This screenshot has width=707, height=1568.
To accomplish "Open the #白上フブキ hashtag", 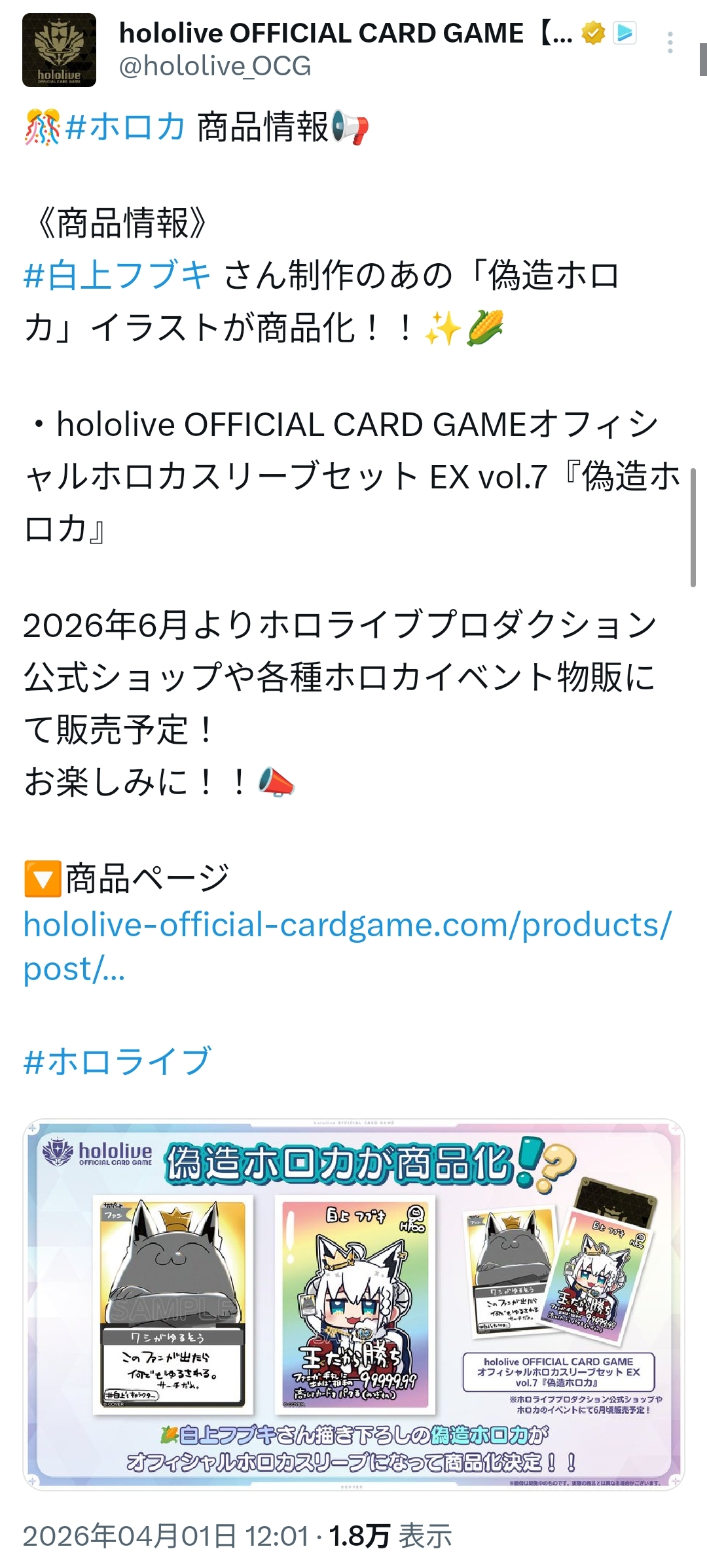I will tap(117, 275).
